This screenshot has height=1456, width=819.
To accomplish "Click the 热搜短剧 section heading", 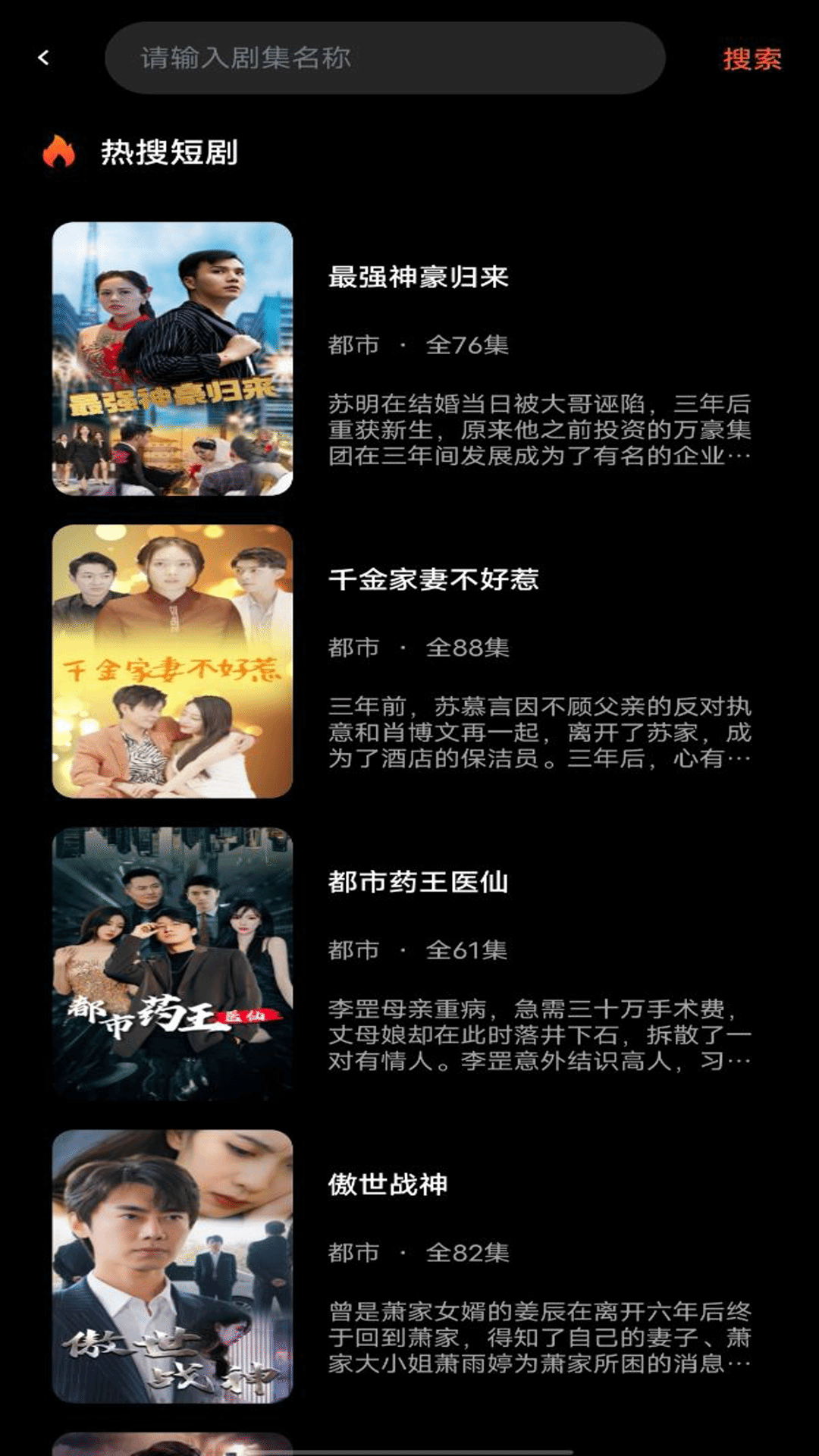I will [168, 150].
